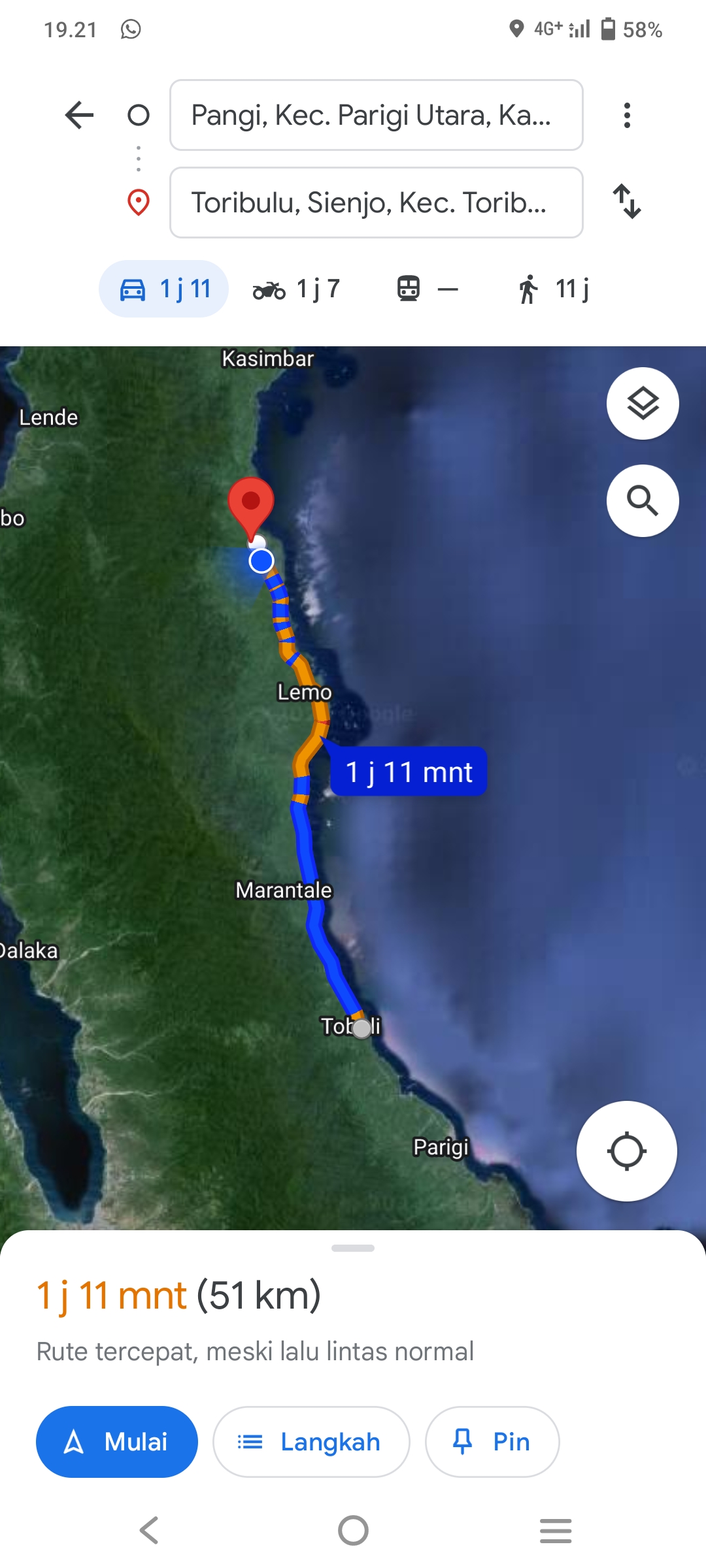The image size is (706, 1568).
Task: Open the system recent apps button
Action: 556,1530
